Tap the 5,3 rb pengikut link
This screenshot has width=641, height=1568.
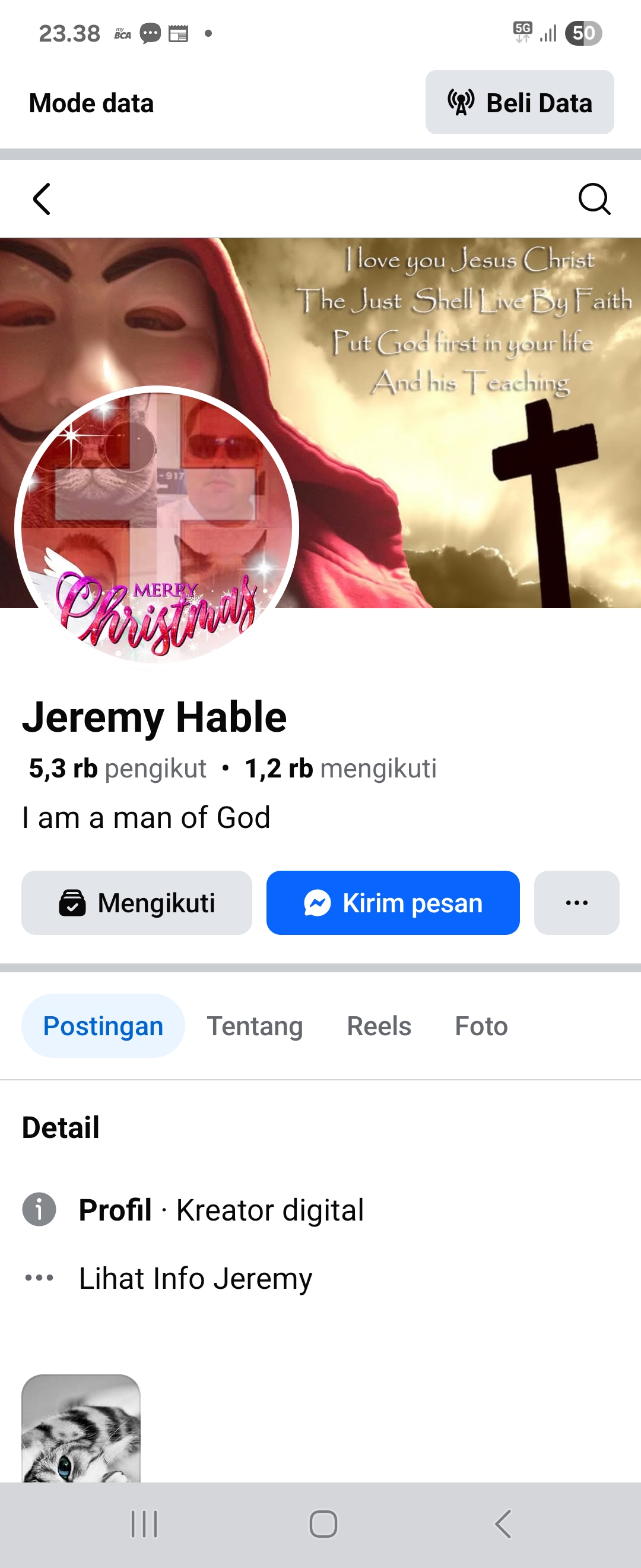118,769
